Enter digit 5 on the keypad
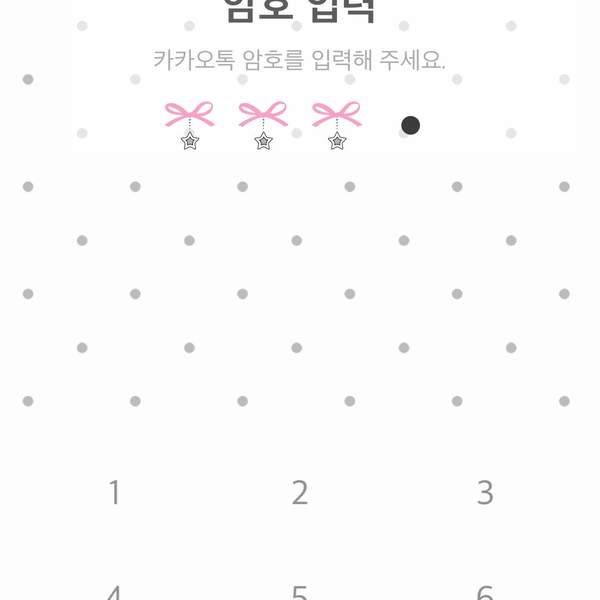The image size is (600, 600). coord(299,592)
